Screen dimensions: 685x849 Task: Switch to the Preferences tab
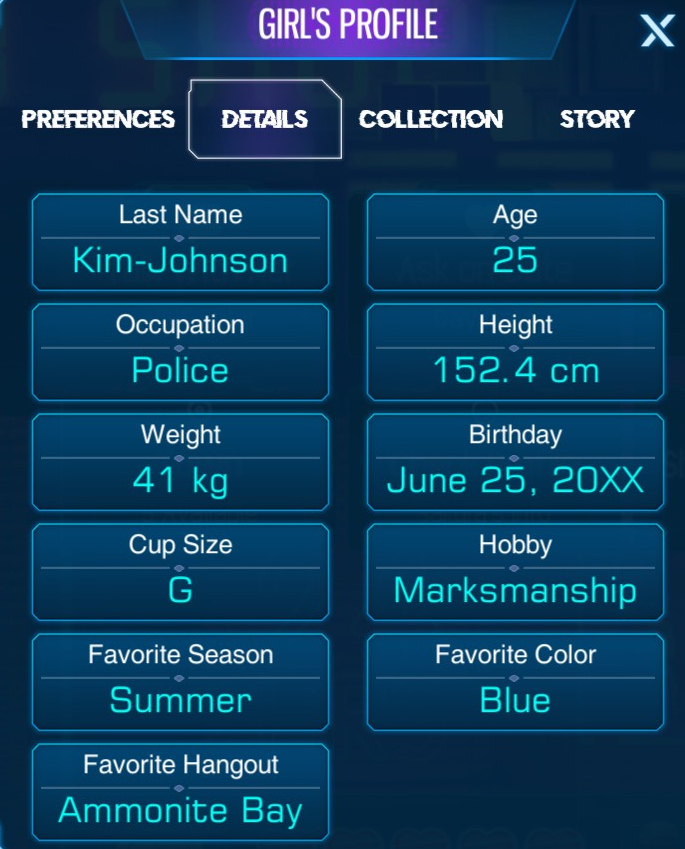click(98, 119)
